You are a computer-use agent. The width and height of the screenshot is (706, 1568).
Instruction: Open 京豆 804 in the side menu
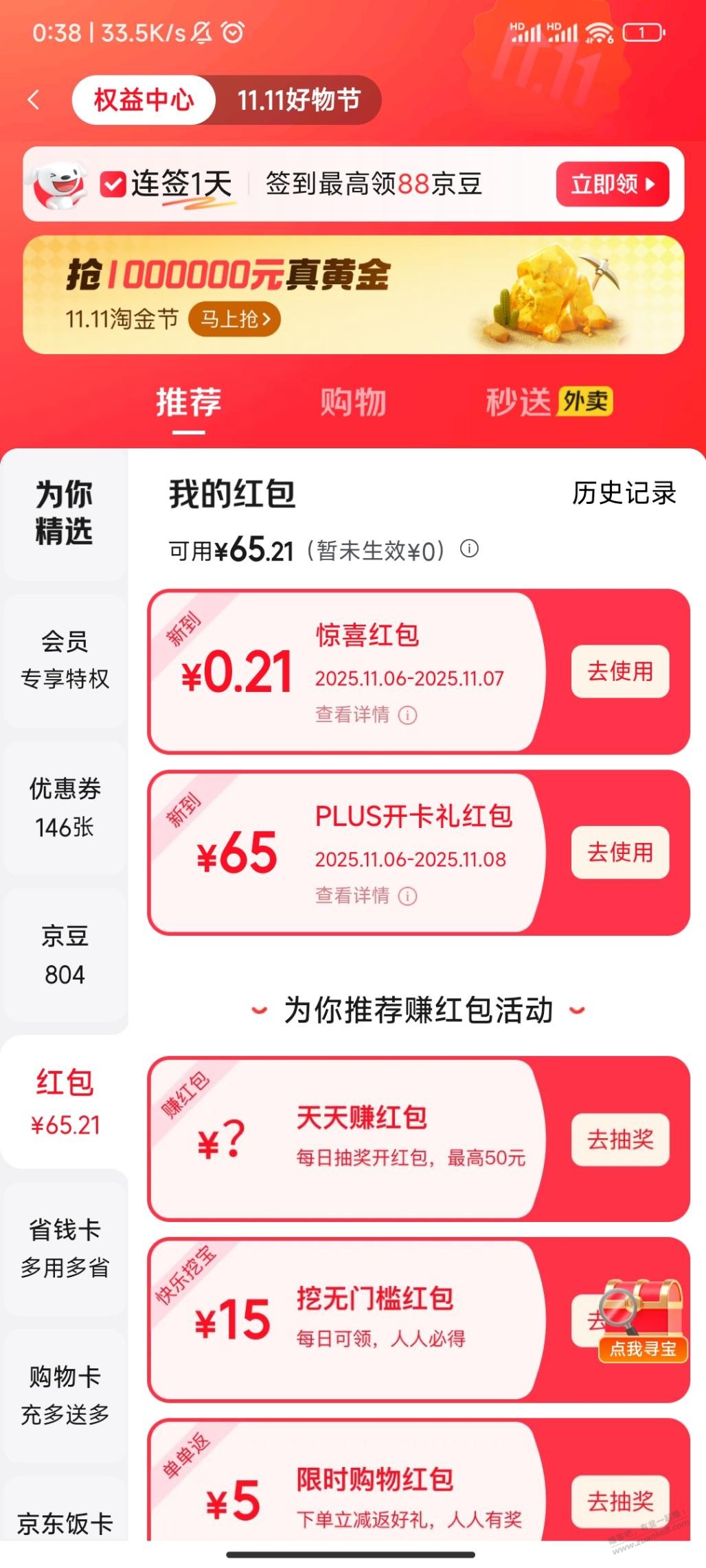[64, 955]
